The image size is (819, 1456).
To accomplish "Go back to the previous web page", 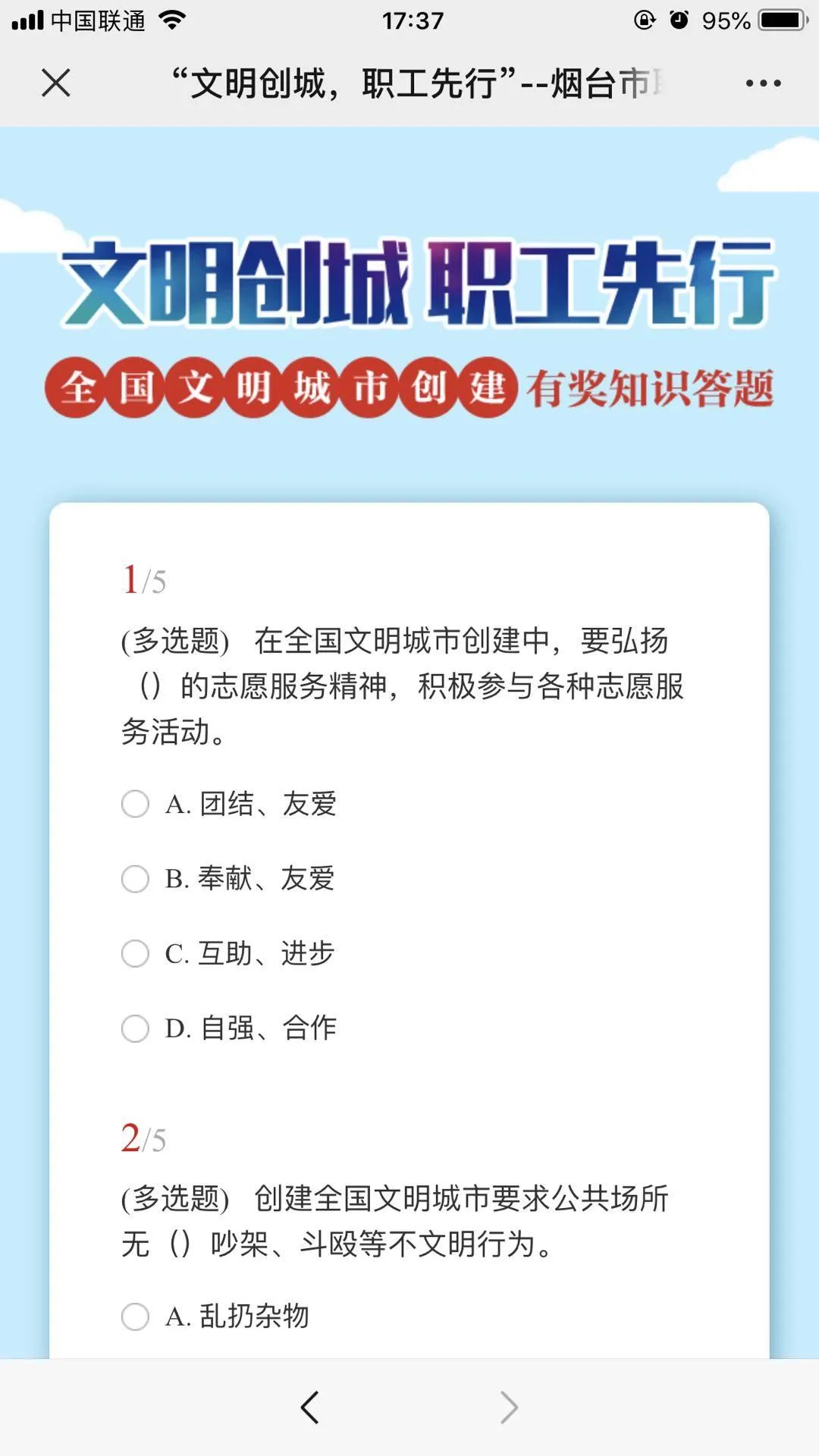I will pyautogui.click(x=309, y=1407).
